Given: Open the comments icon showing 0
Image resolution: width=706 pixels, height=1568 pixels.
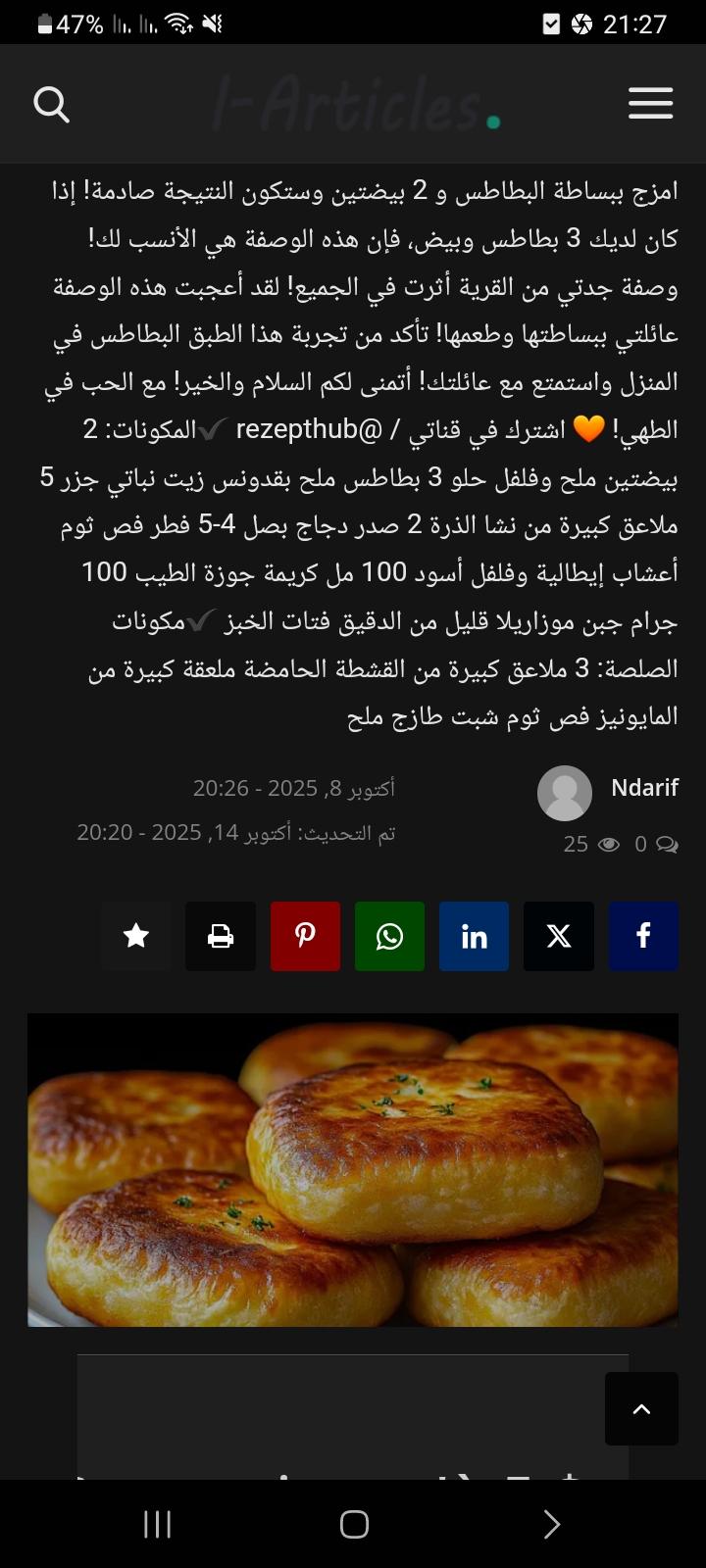Looking at the screenshot, I should 667,844.
